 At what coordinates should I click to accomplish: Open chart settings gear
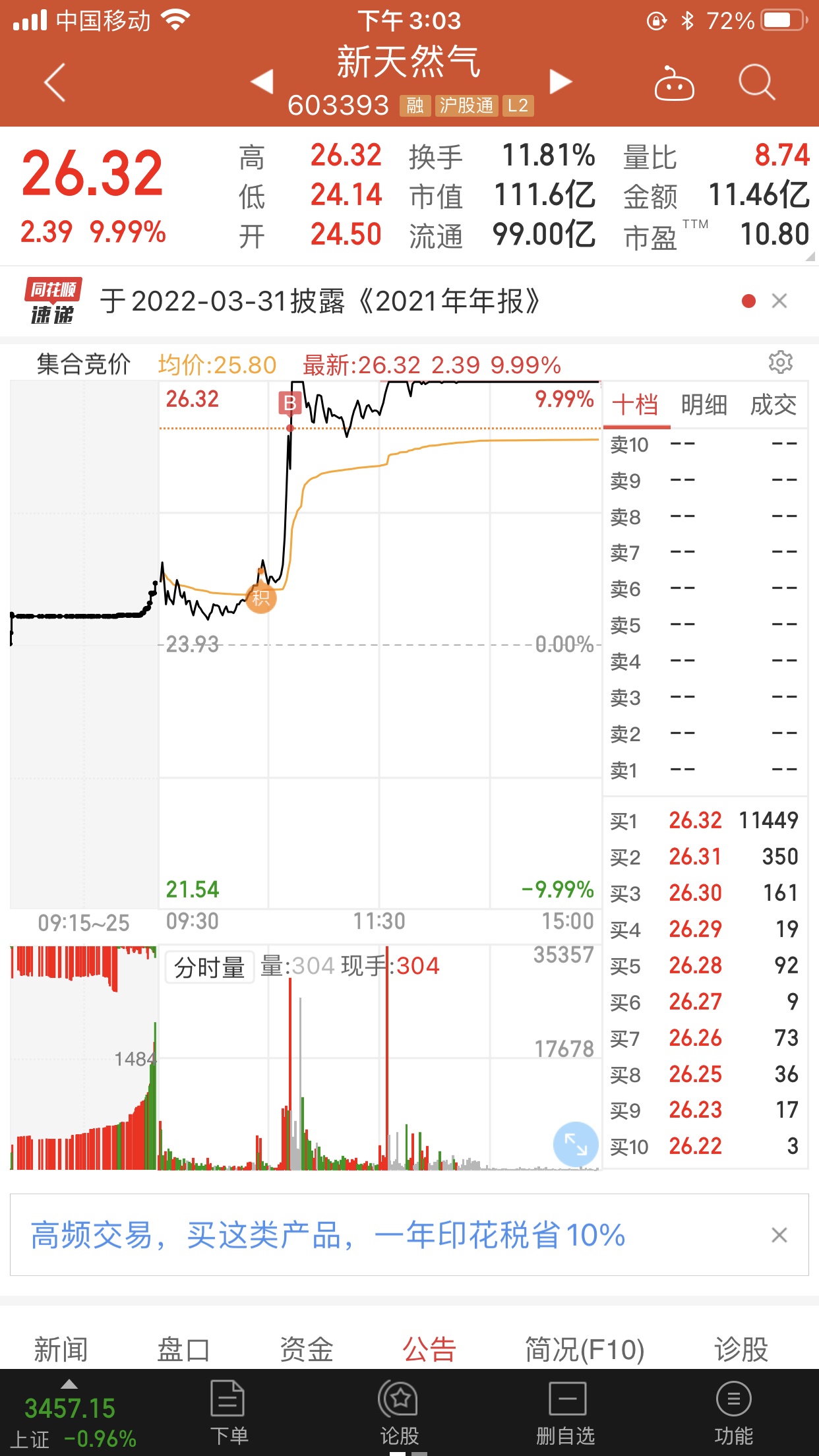click(781, 362)
